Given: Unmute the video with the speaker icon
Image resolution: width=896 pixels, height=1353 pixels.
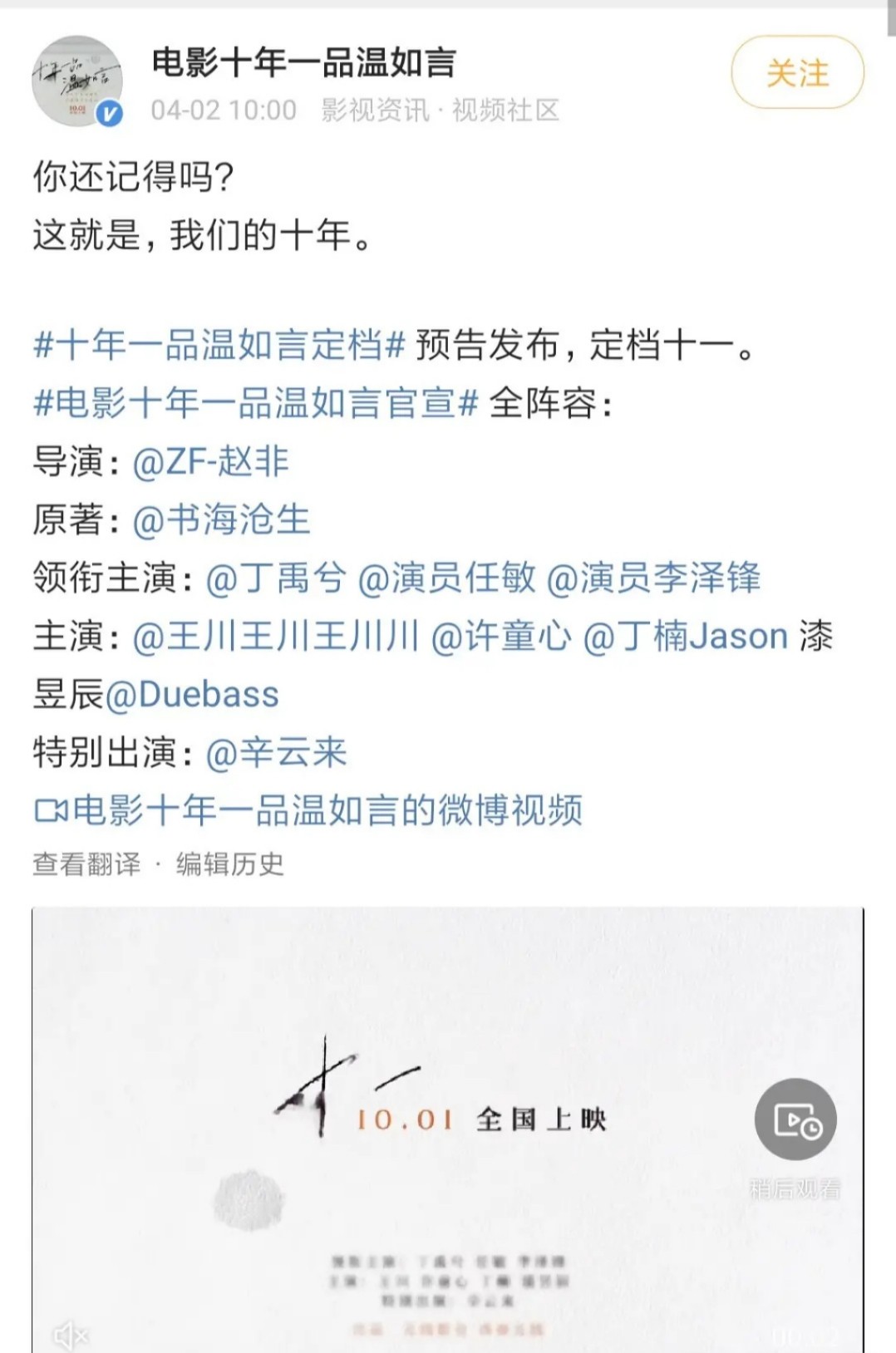Looking at the screenshot, I should point(71,1335).
